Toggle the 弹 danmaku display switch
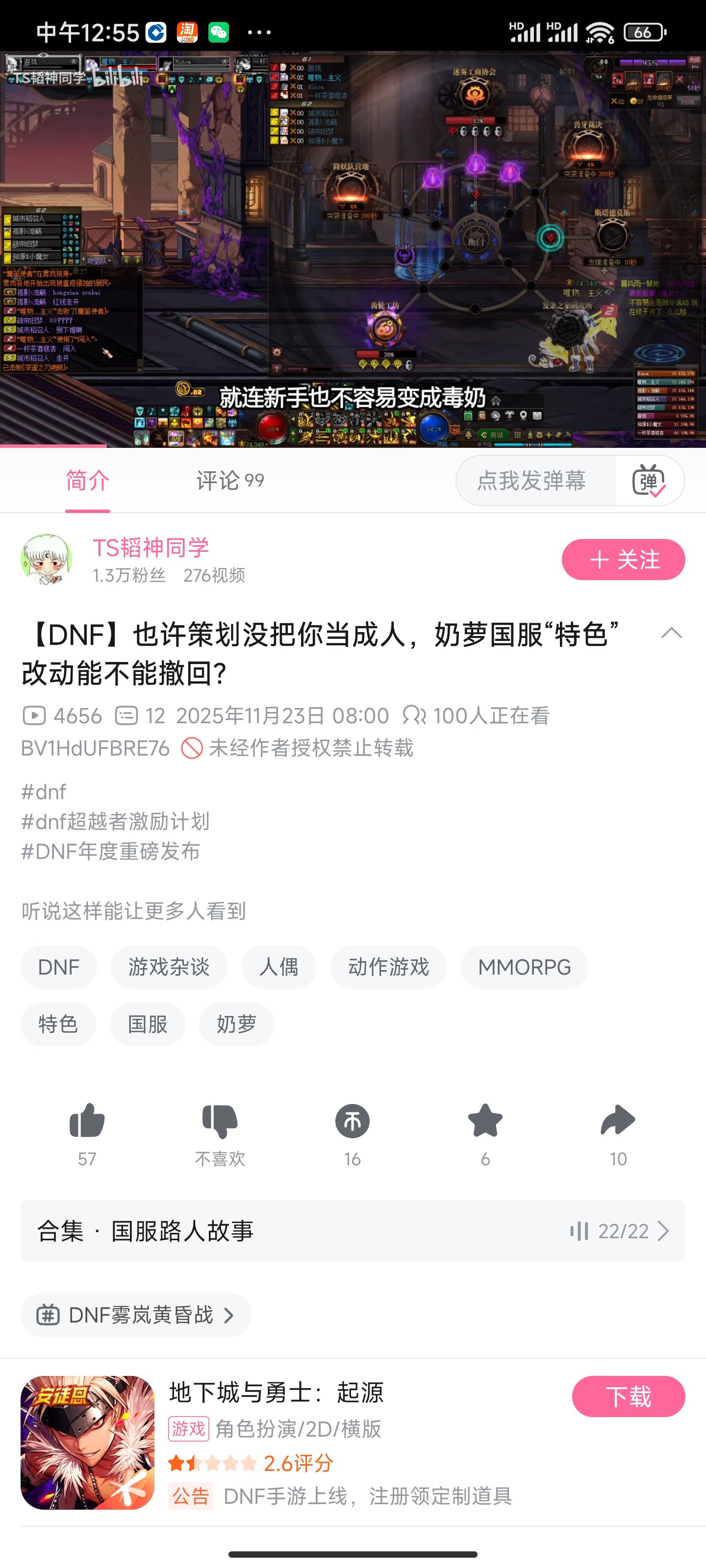This screenshot has width=706, height=1568. (649, 481)
